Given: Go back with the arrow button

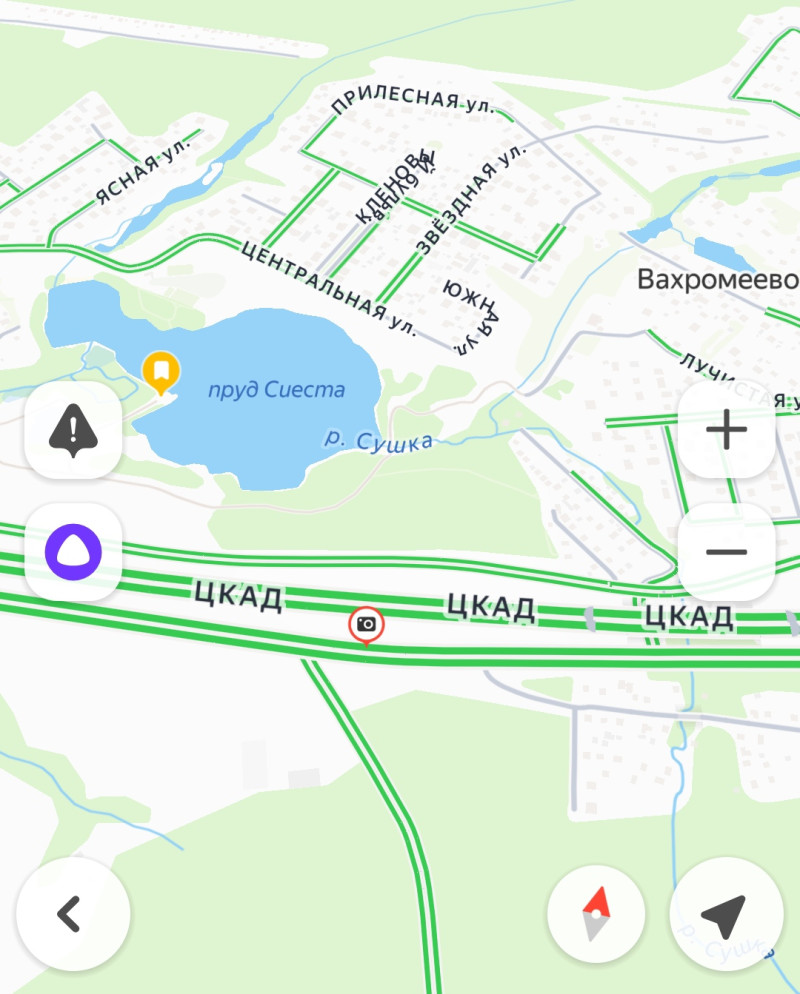Looking at the screenshot, I should coord(73,913).
